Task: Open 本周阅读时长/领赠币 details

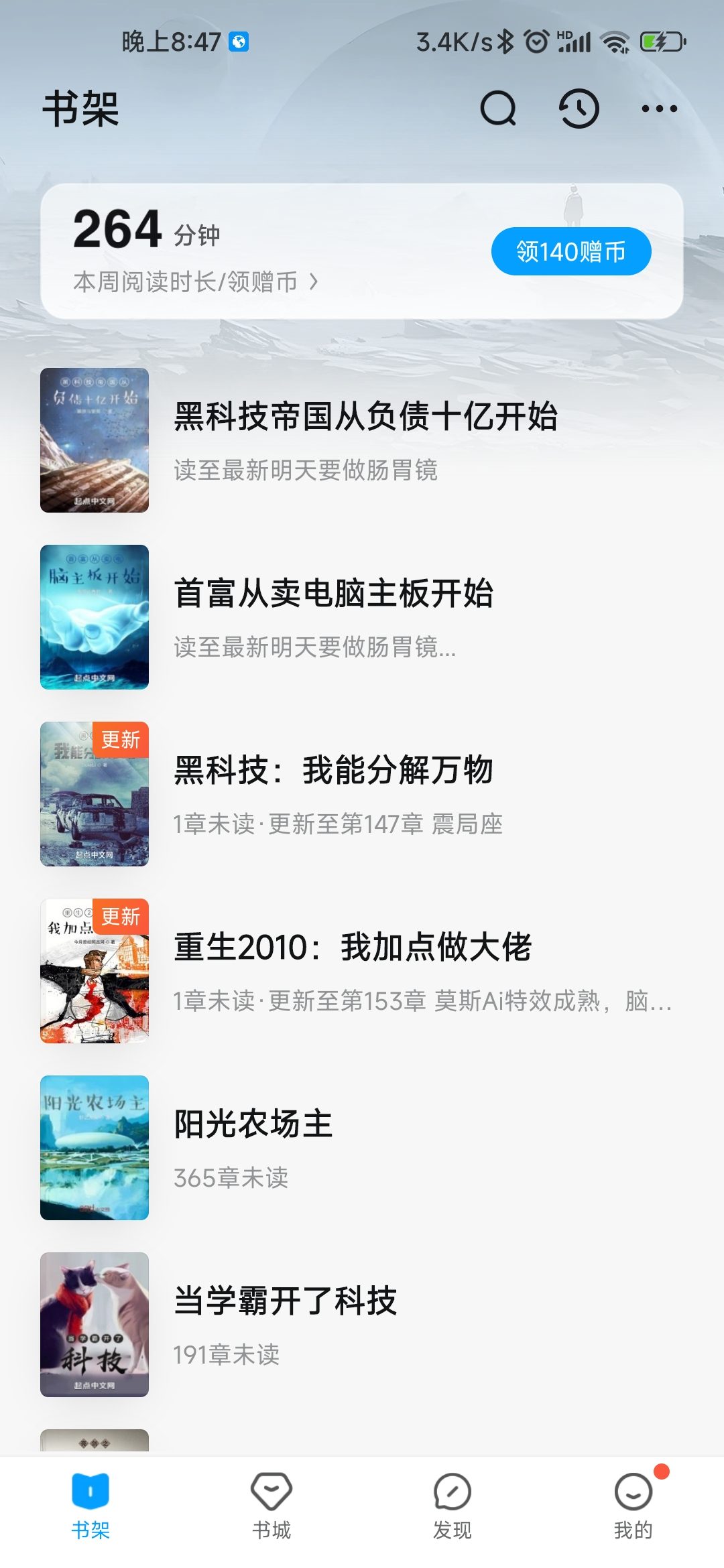Action: (x=195, y=282)
